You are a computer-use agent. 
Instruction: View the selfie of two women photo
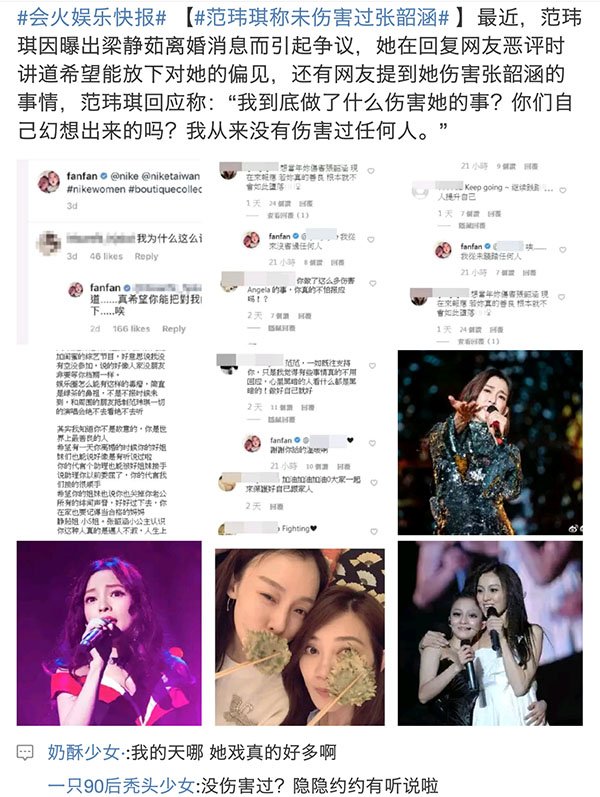coord(298,633)
